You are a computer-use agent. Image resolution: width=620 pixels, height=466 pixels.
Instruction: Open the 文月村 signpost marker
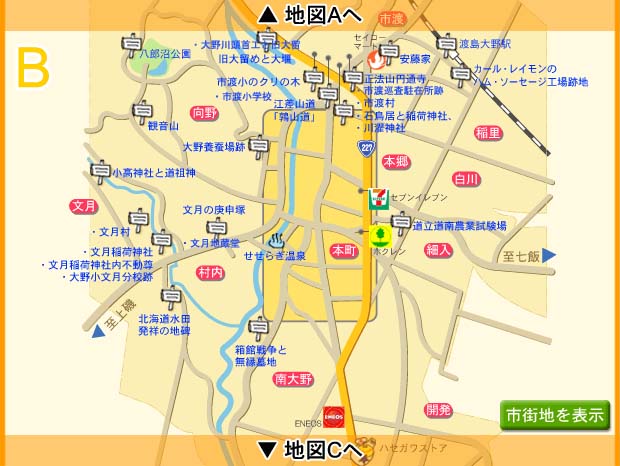click(x=138, y=219)
